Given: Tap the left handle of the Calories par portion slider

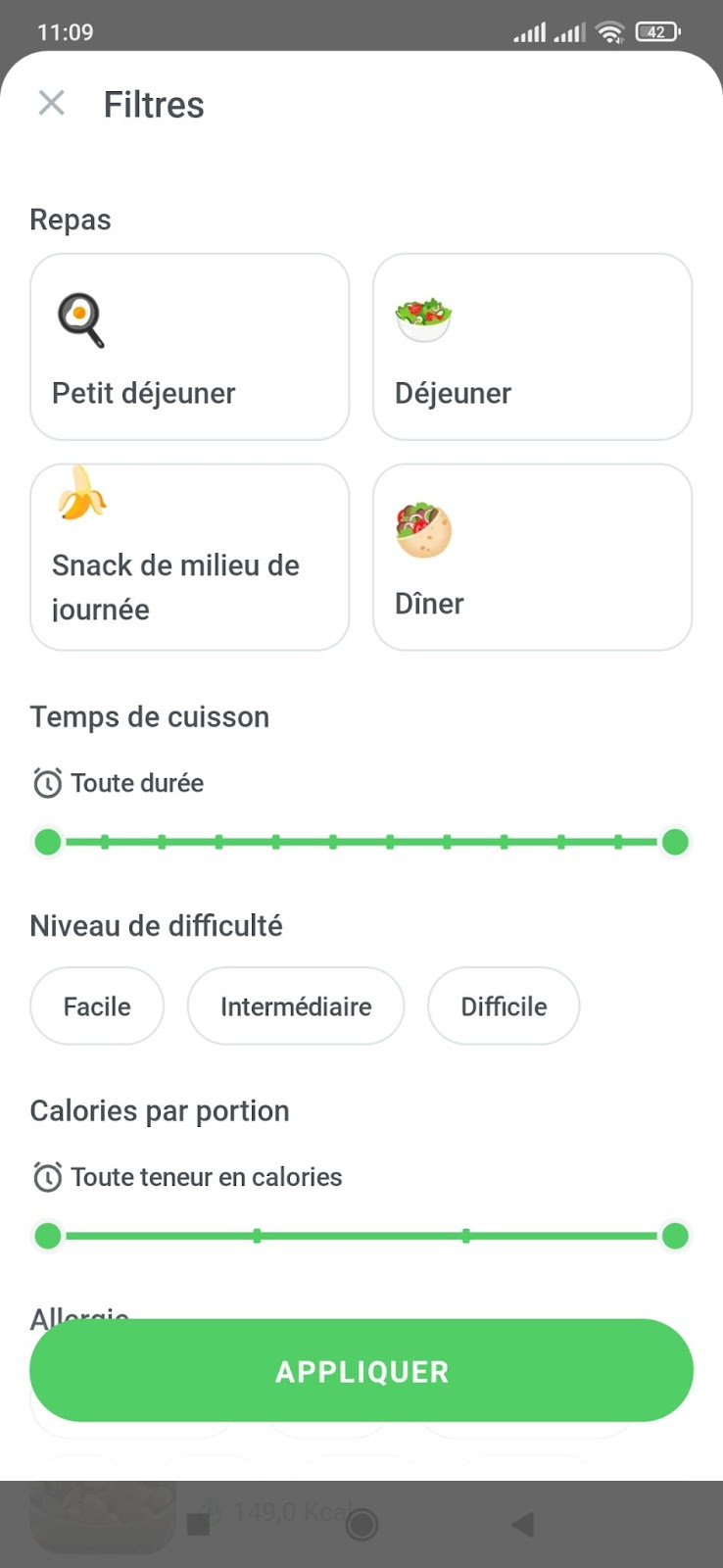Looking at the screenshot, I should pos(47,1236).
